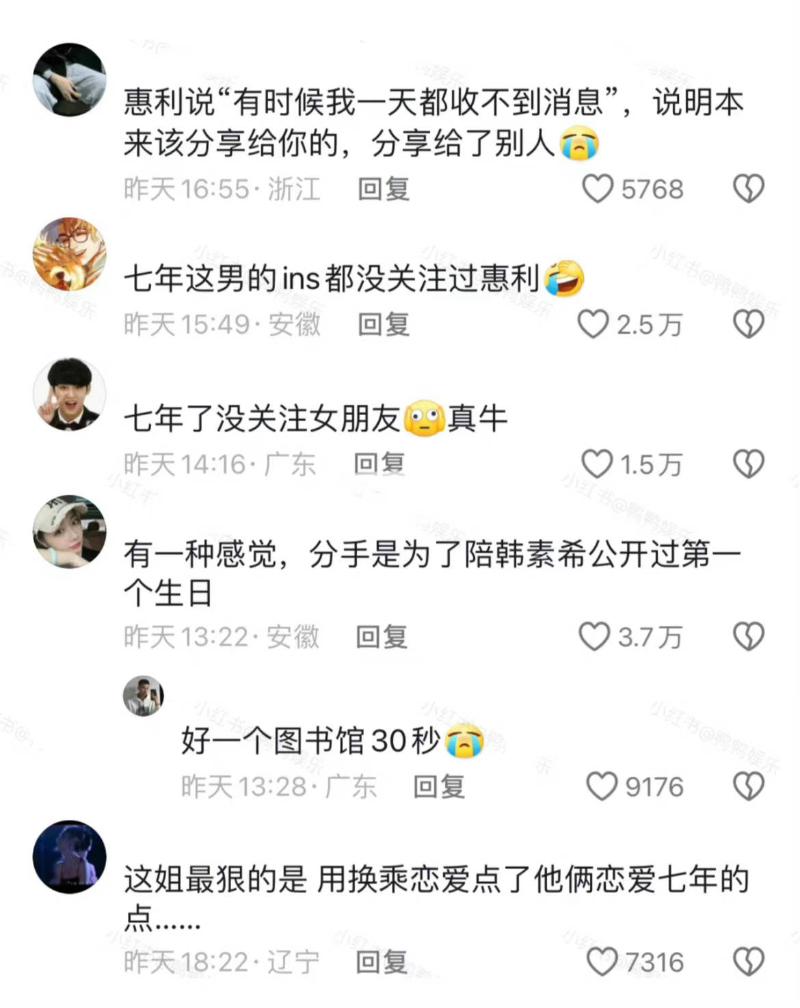Like the reply 好一个图书馆30秒

point(601,787)
